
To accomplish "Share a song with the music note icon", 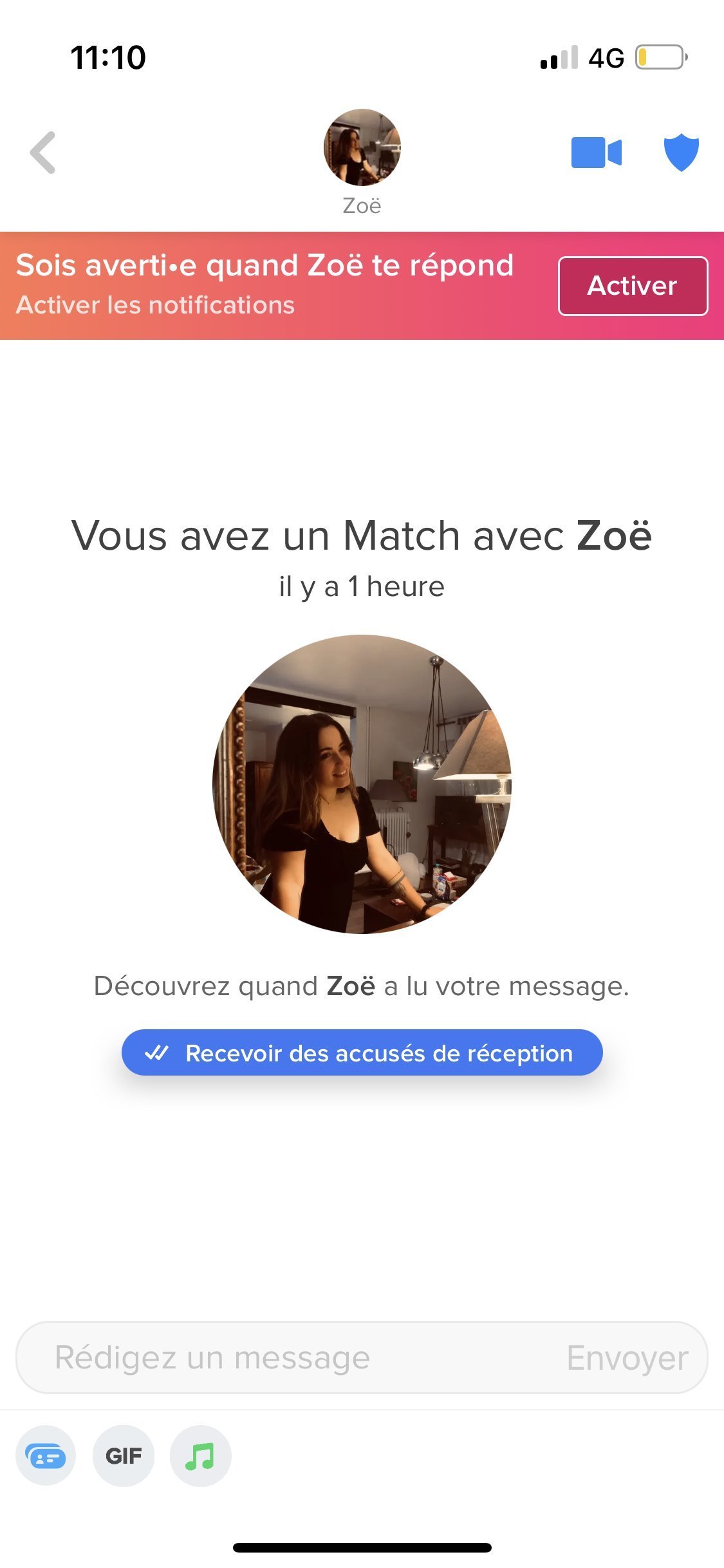I will pyautogui.click(x=200, y=1456).
